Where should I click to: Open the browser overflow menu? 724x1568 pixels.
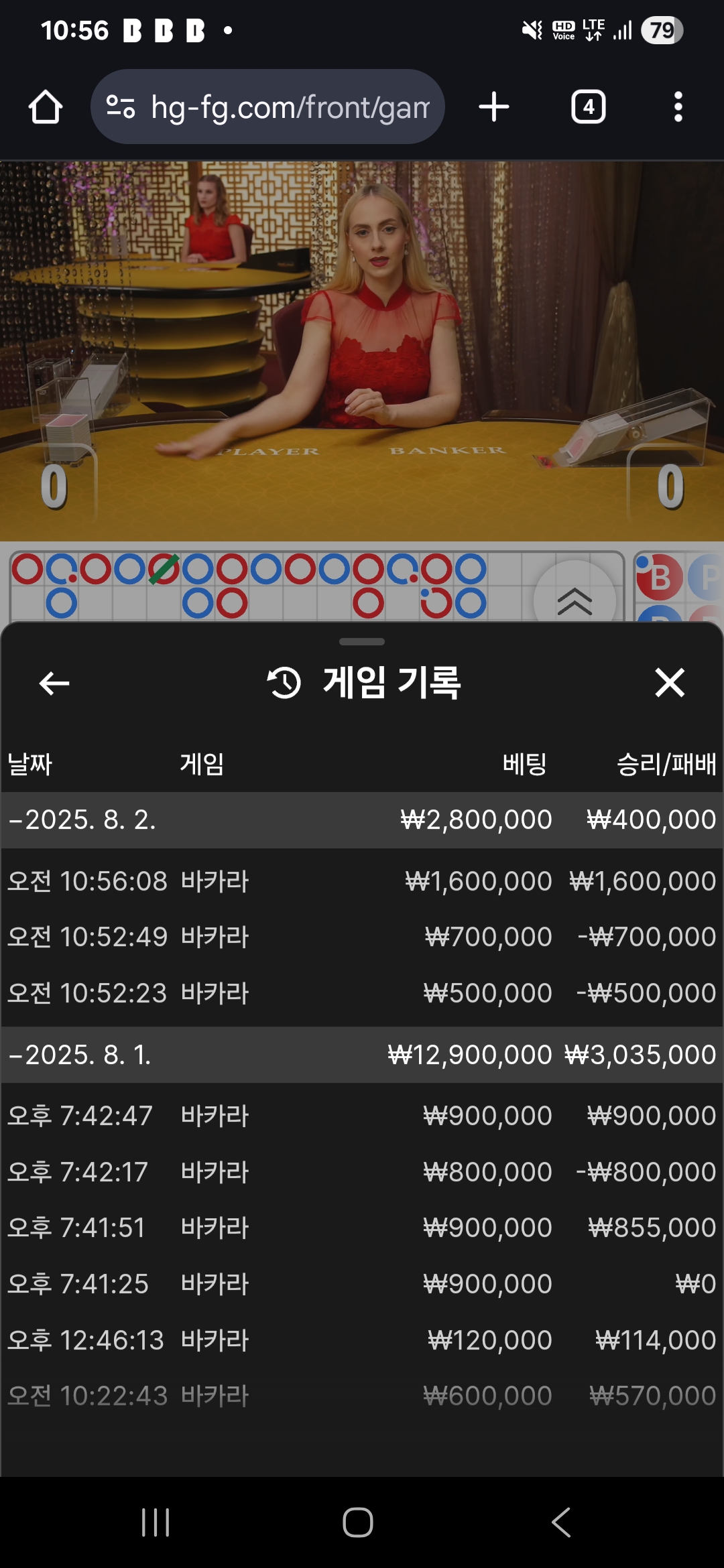coord(678,107)
